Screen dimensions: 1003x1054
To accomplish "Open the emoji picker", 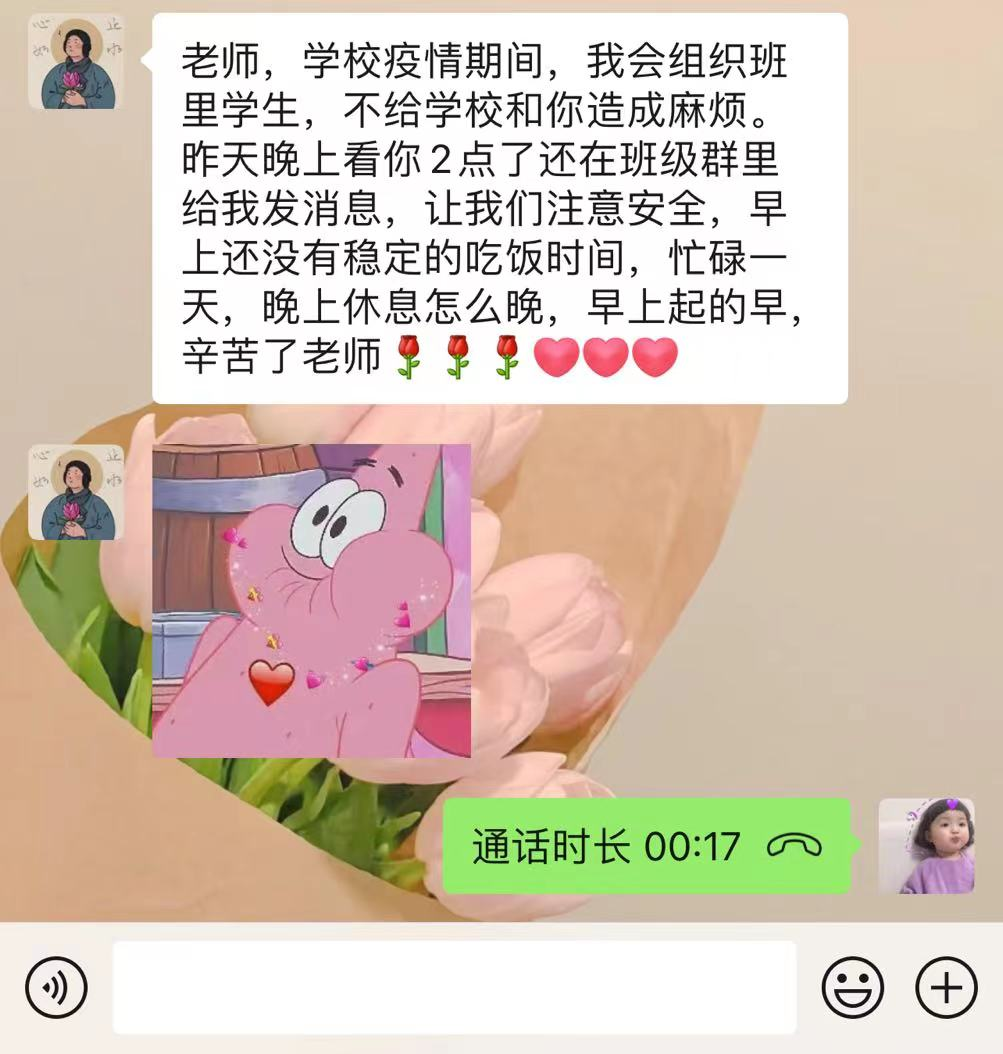I will point(852,988).
